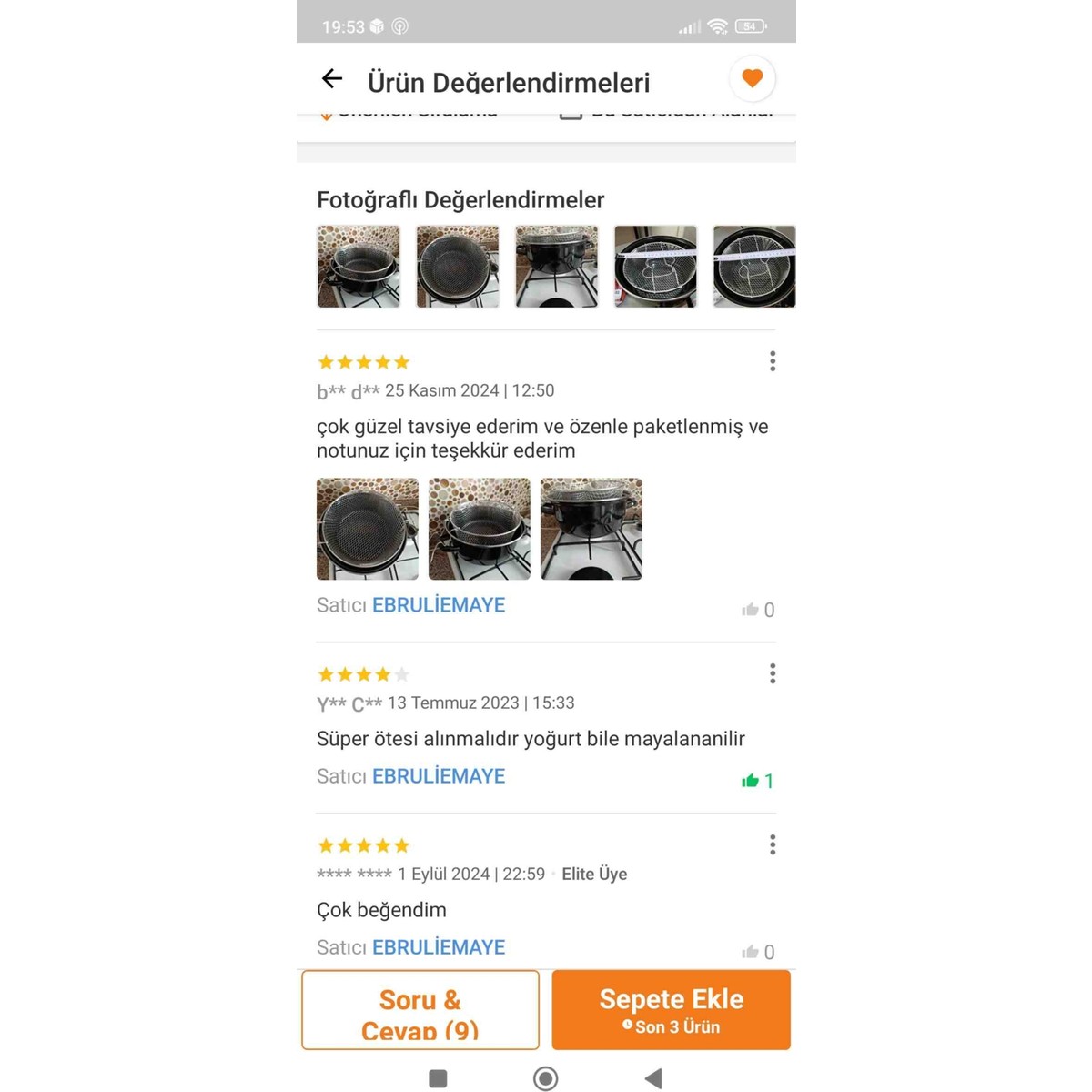This screenshot has height=1092, width=1092.
Task: Open EBRULİEMAYE seller link under 25 Kasım review
Action: pyautogui.click(x=439, y=605)
